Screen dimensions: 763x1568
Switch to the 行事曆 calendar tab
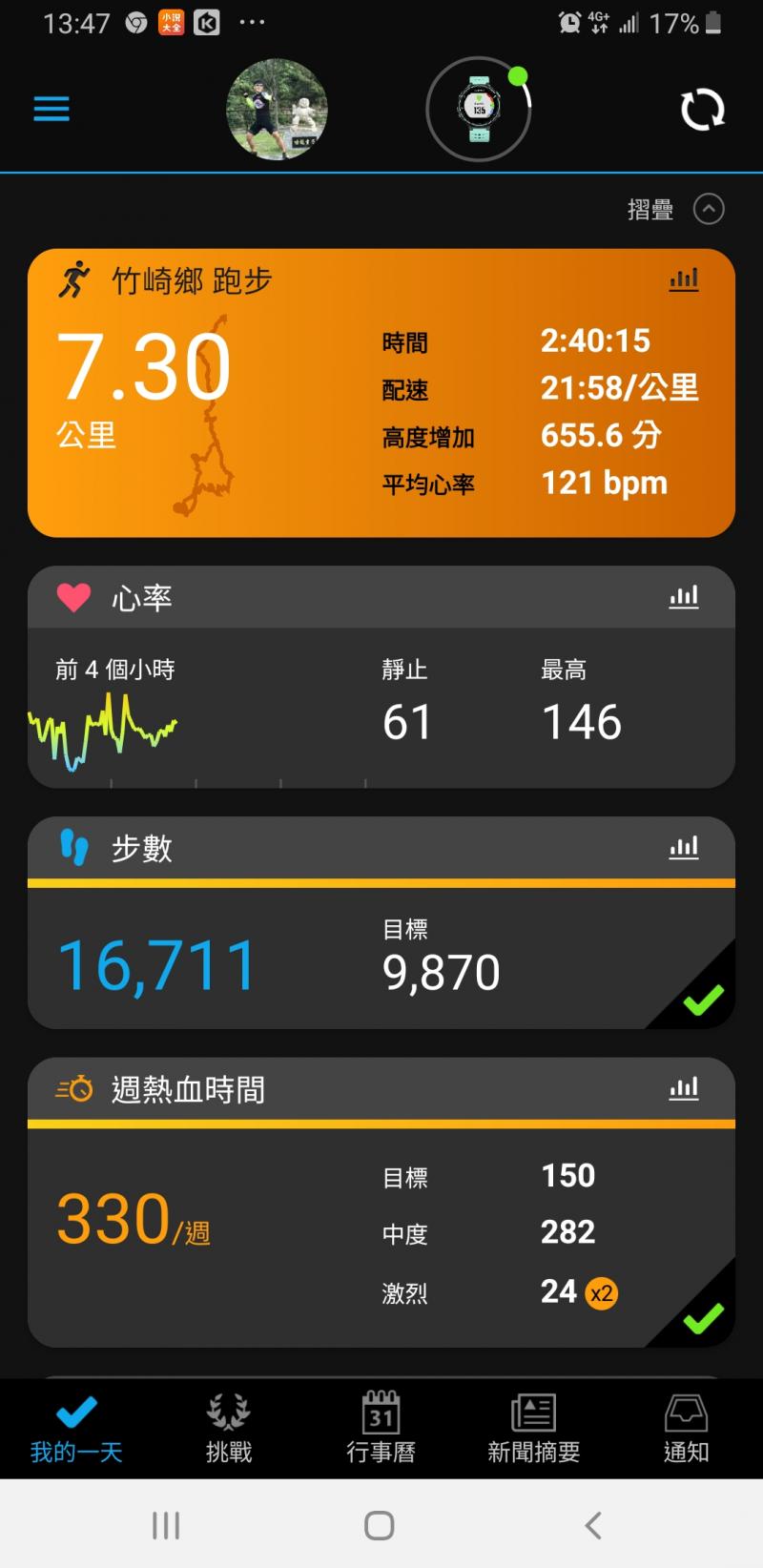click(x=381, y=1428)
